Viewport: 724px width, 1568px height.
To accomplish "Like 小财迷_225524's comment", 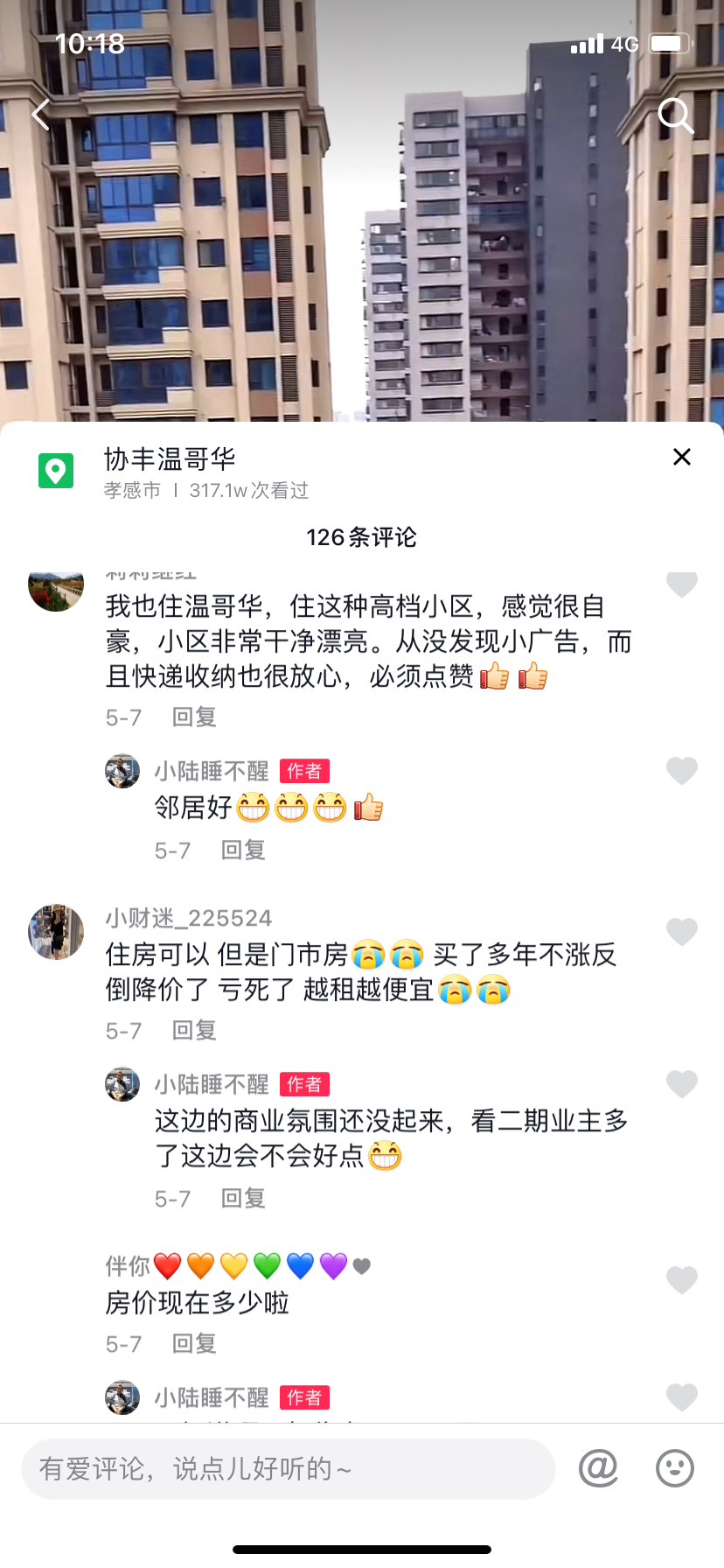I will pos(682,932).
